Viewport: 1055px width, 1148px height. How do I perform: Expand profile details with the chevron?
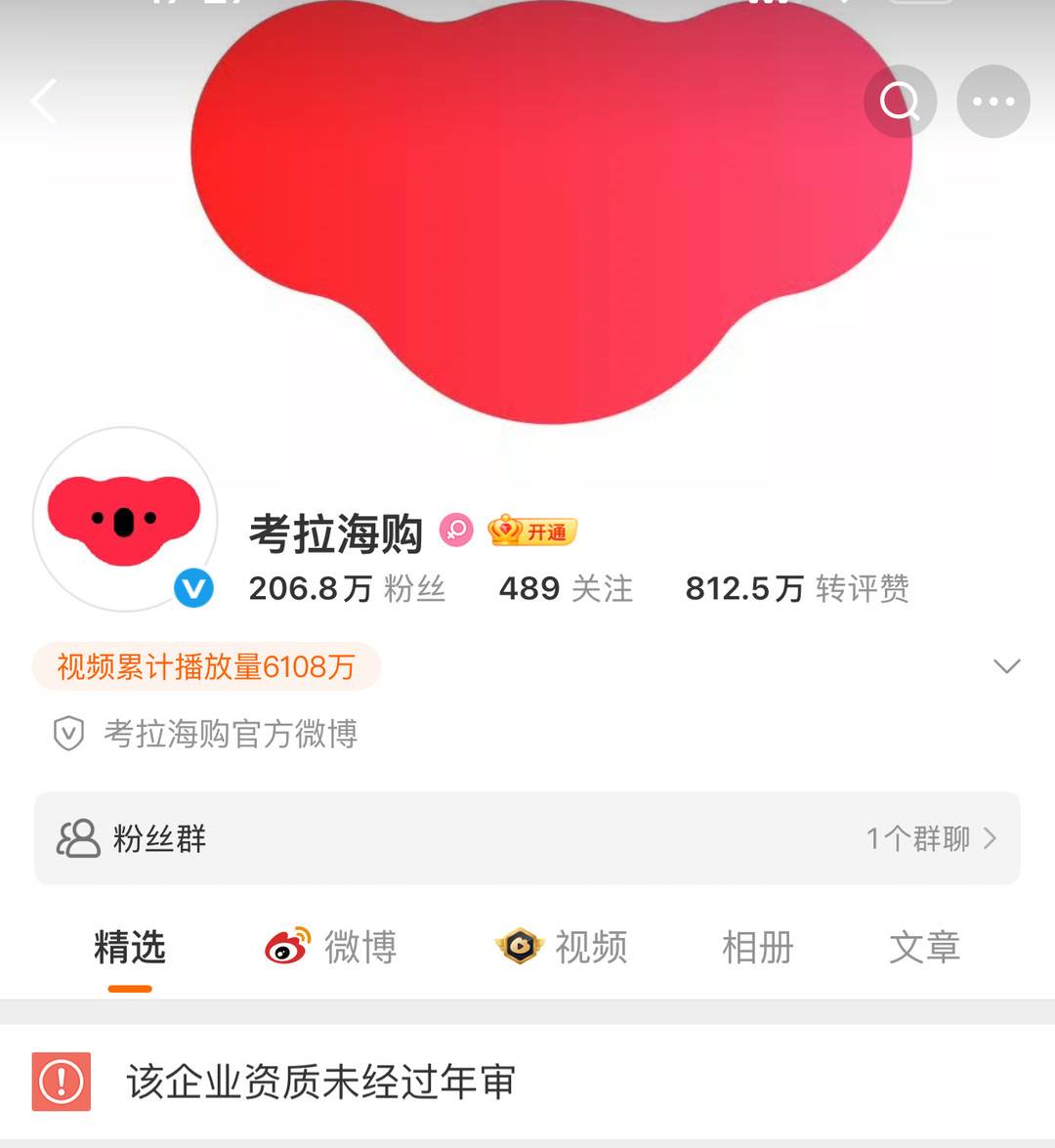tap(1006, 666)
